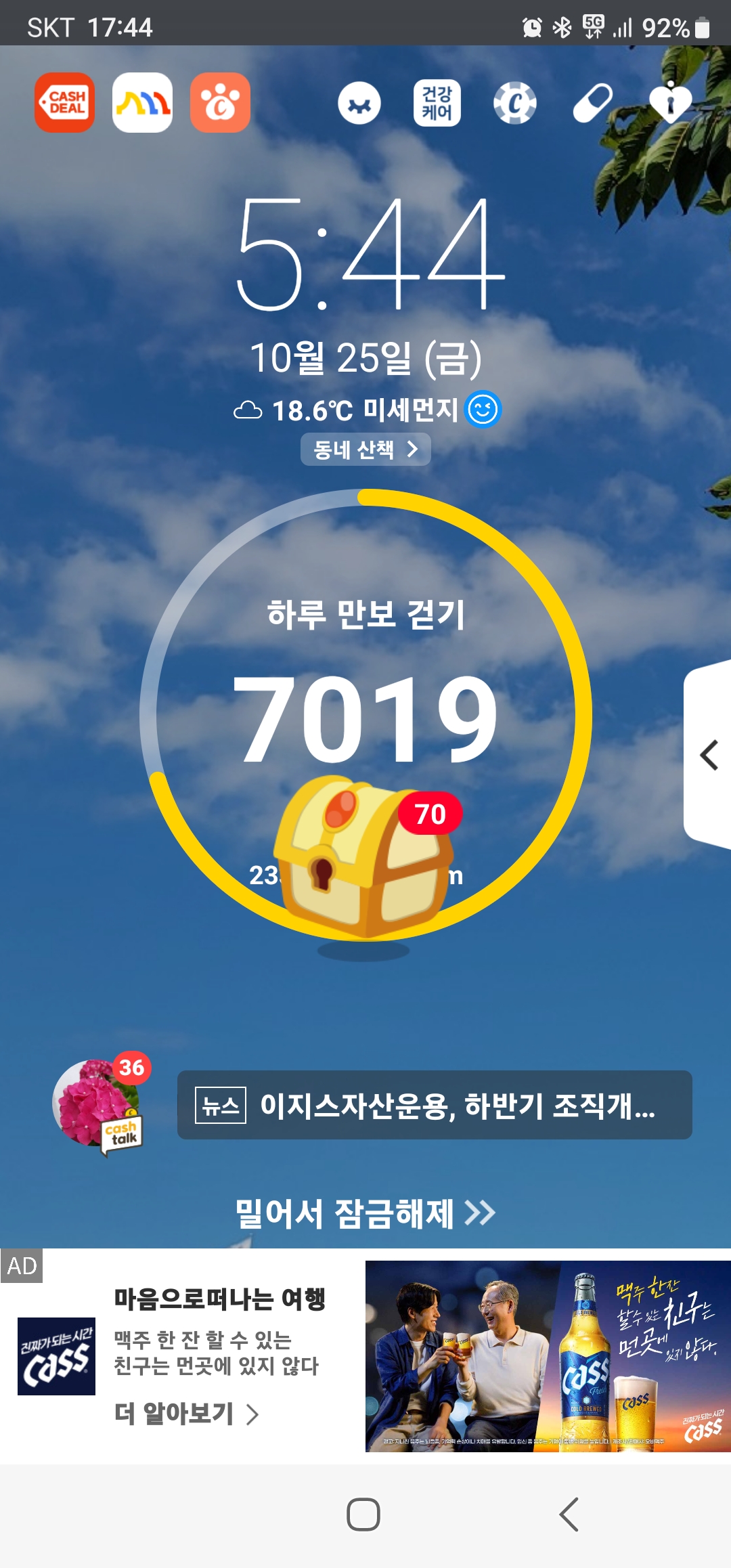The height and width of the screenshot is (1568, 731).
Task: Open 건강케어 health care
Action: (x=437, y=103)
